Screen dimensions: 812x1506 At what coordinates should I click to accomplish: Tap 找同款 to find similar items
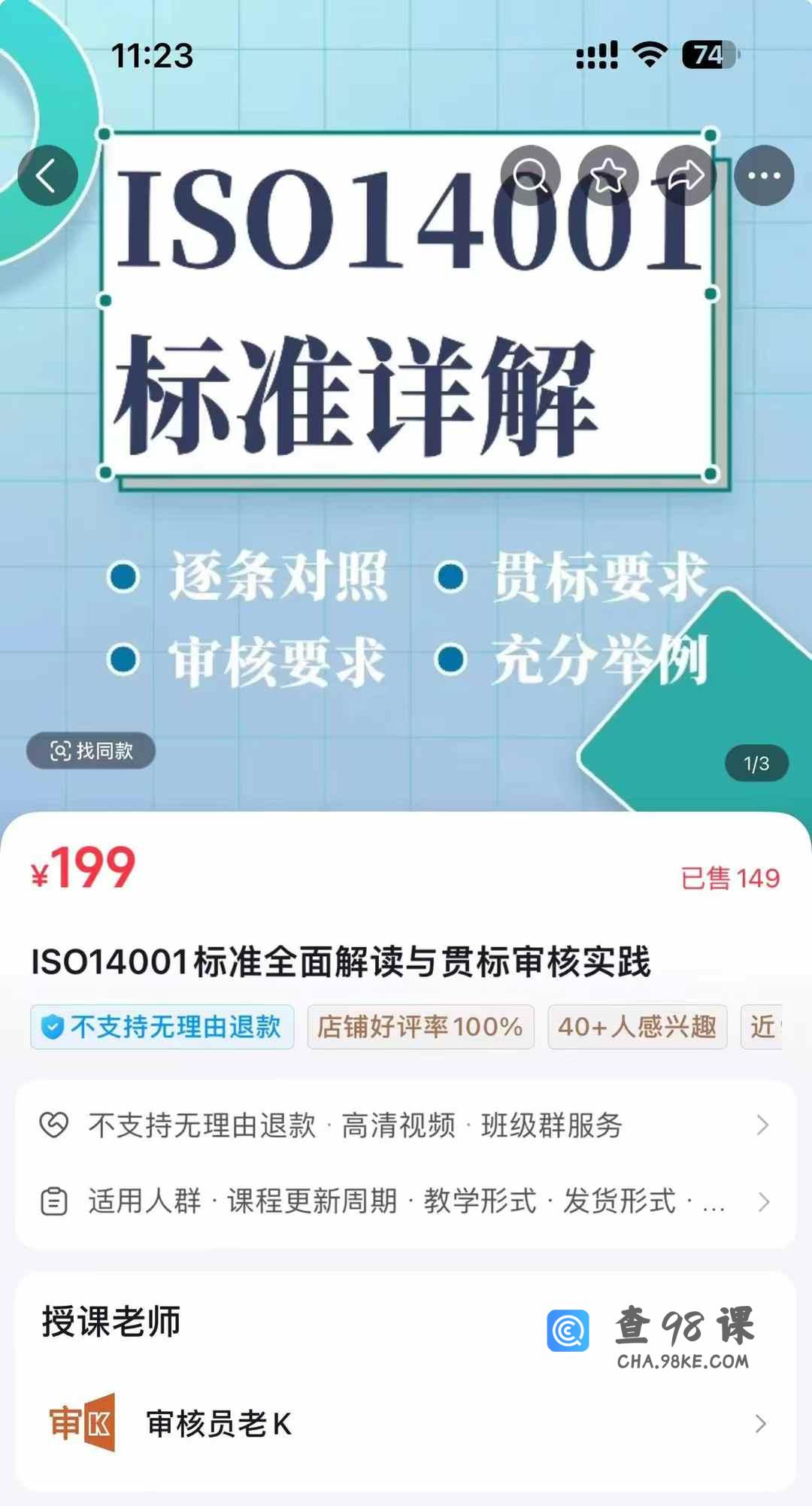click(x=91, y=751)
